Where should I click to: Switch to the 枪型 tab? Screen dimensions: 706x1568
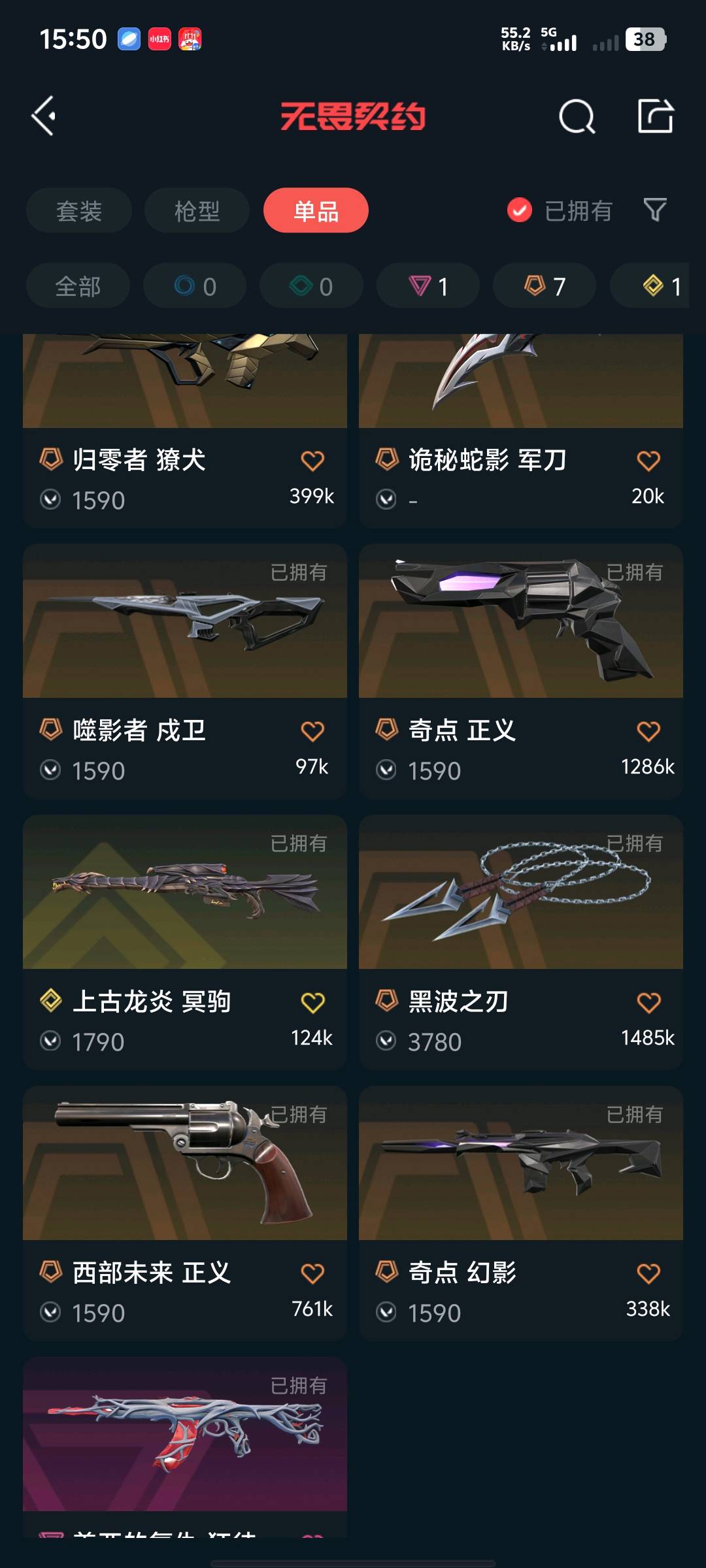point(197,210)
